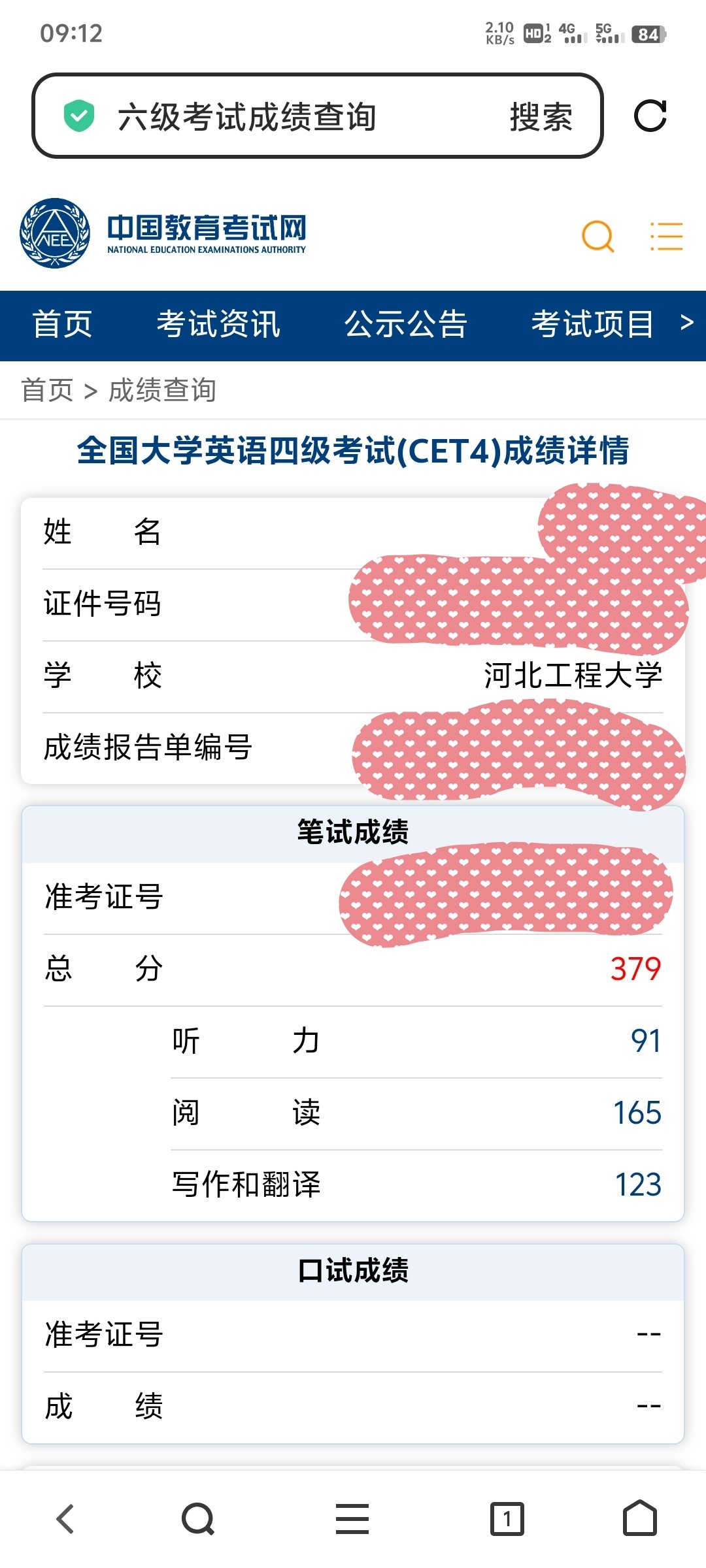Image resolution: width=706 pixels, height=1568 pixels.
Task: Tap the 搜索 button in address bar
Action: [541, 117]
